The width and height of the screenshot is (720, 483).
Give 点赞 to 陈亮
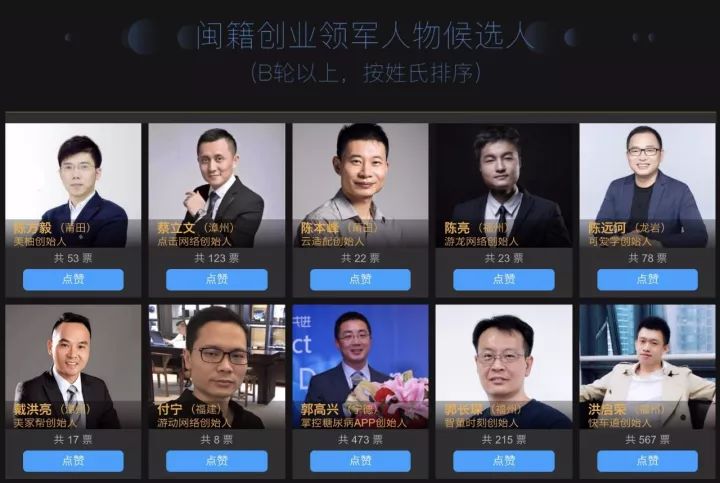coord(504,279)
